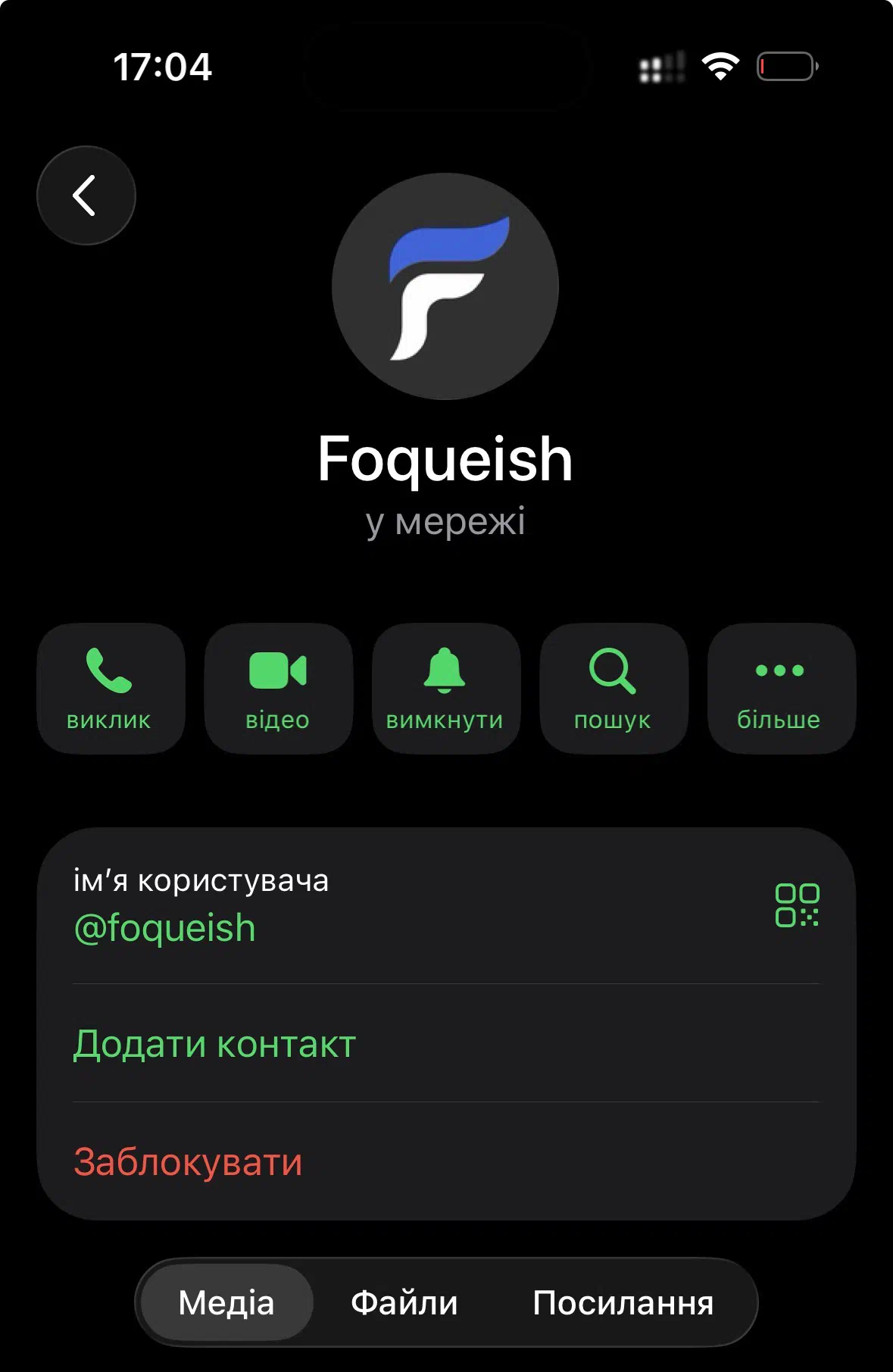Switch to the Посилання tab

click(x=623, y=1303)
